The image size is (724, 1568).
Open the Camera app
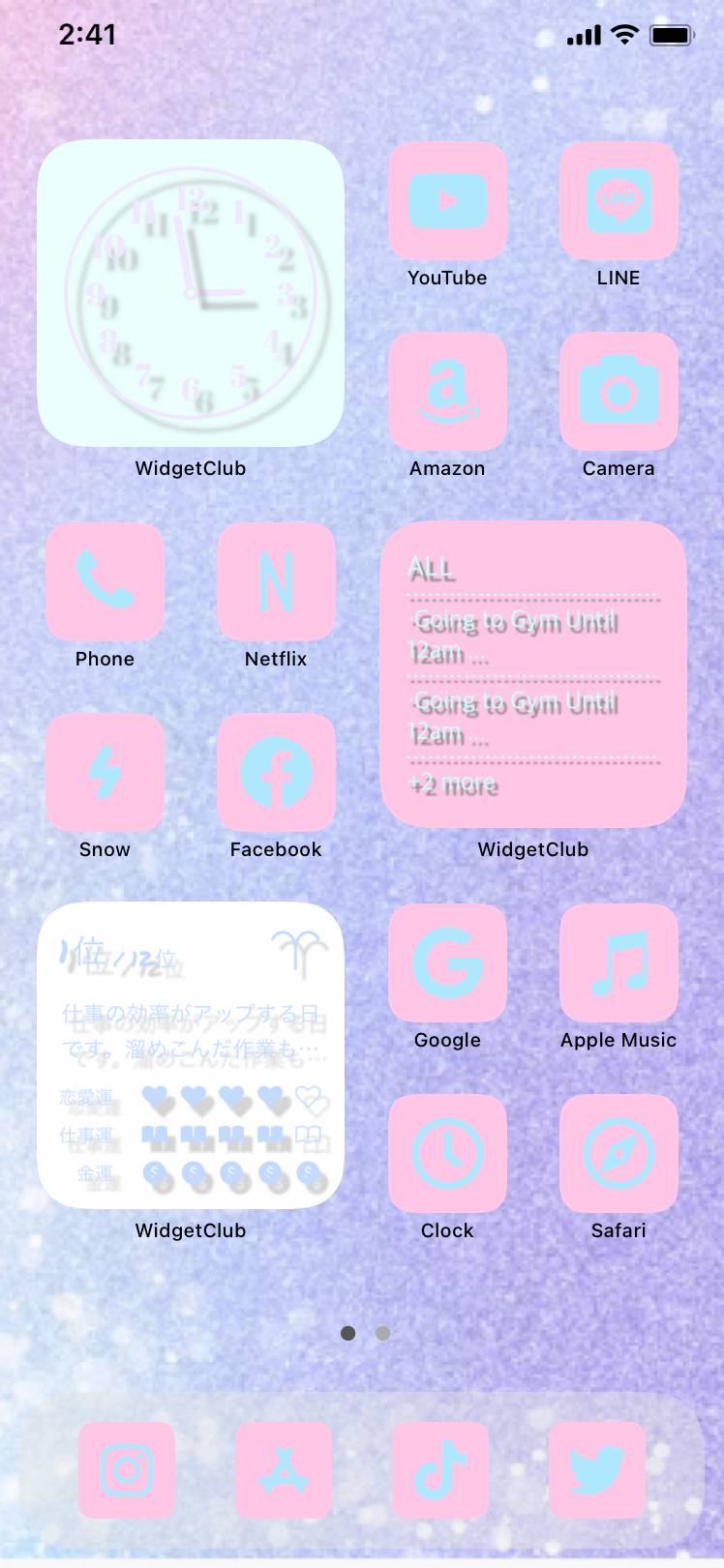pos(618,392)
